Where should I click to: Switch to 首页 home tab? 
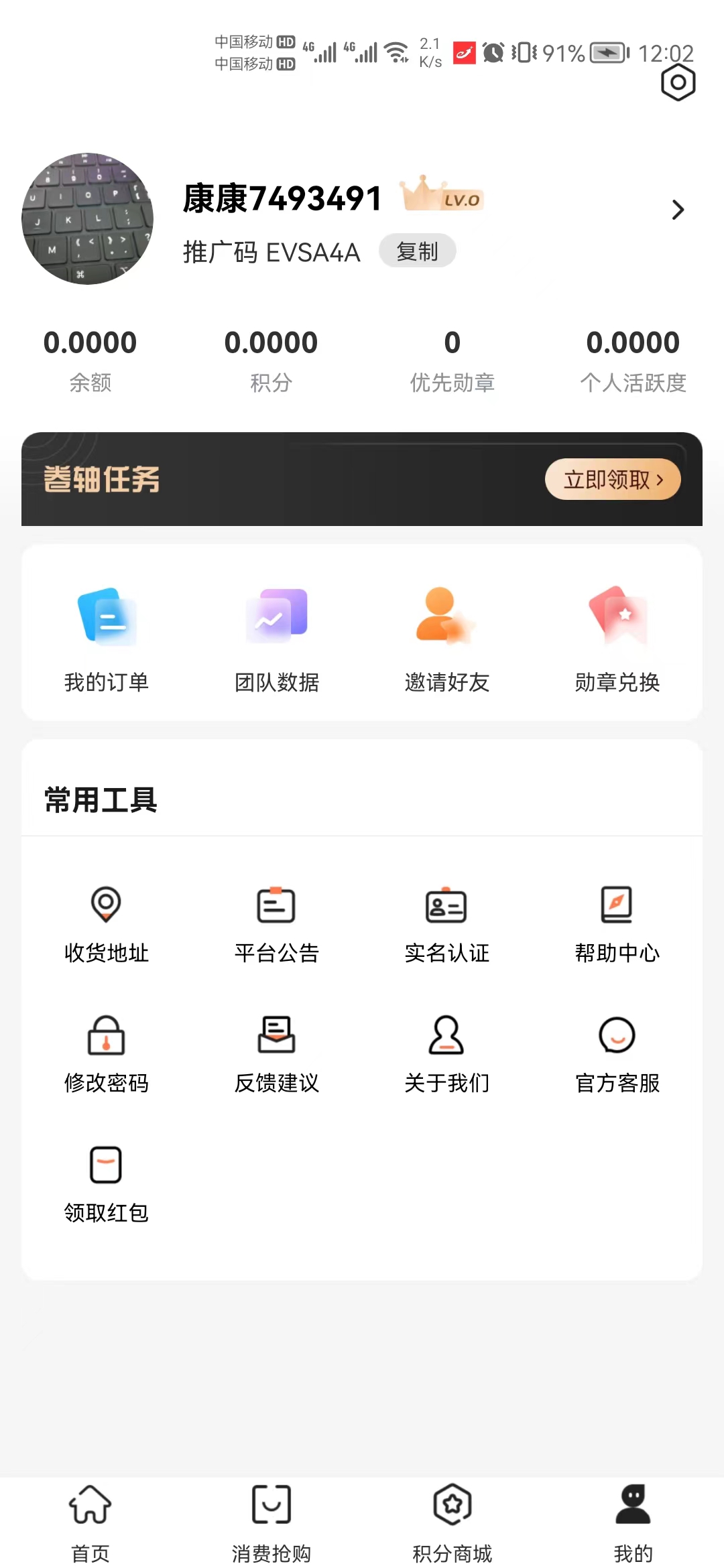click(x=90, y=1521)
